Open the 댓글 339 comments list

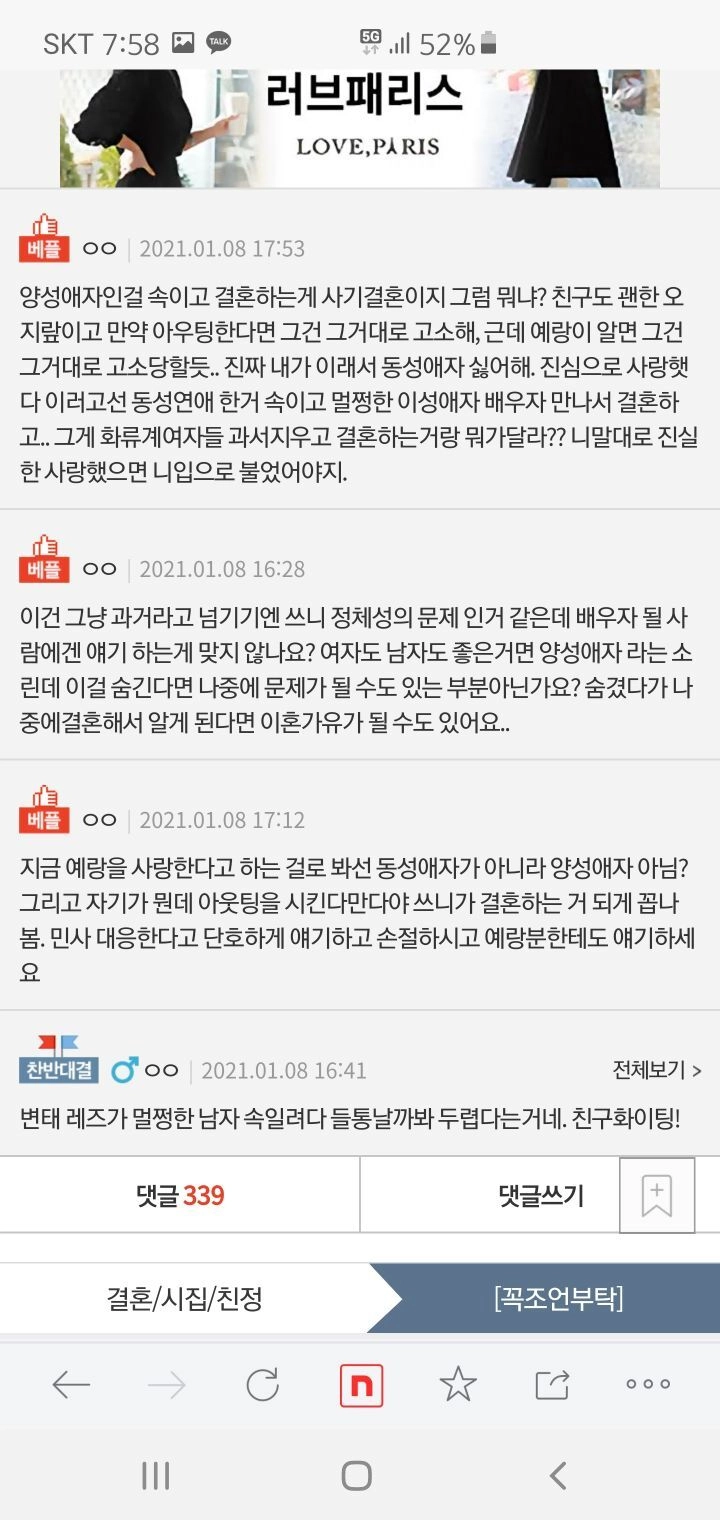(x=180, y=1195)
